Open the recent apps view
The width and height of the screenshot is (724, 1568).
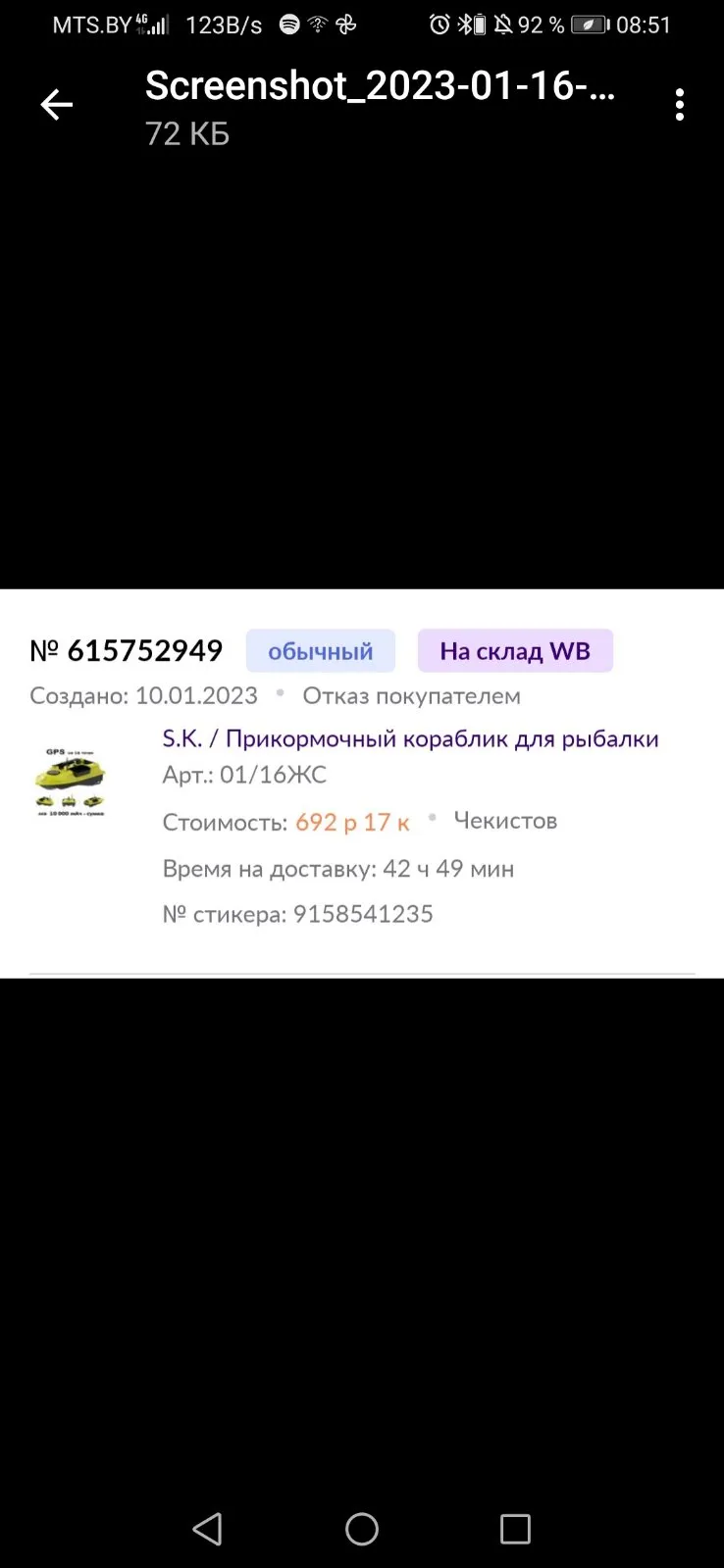[x=515, y=1529]
